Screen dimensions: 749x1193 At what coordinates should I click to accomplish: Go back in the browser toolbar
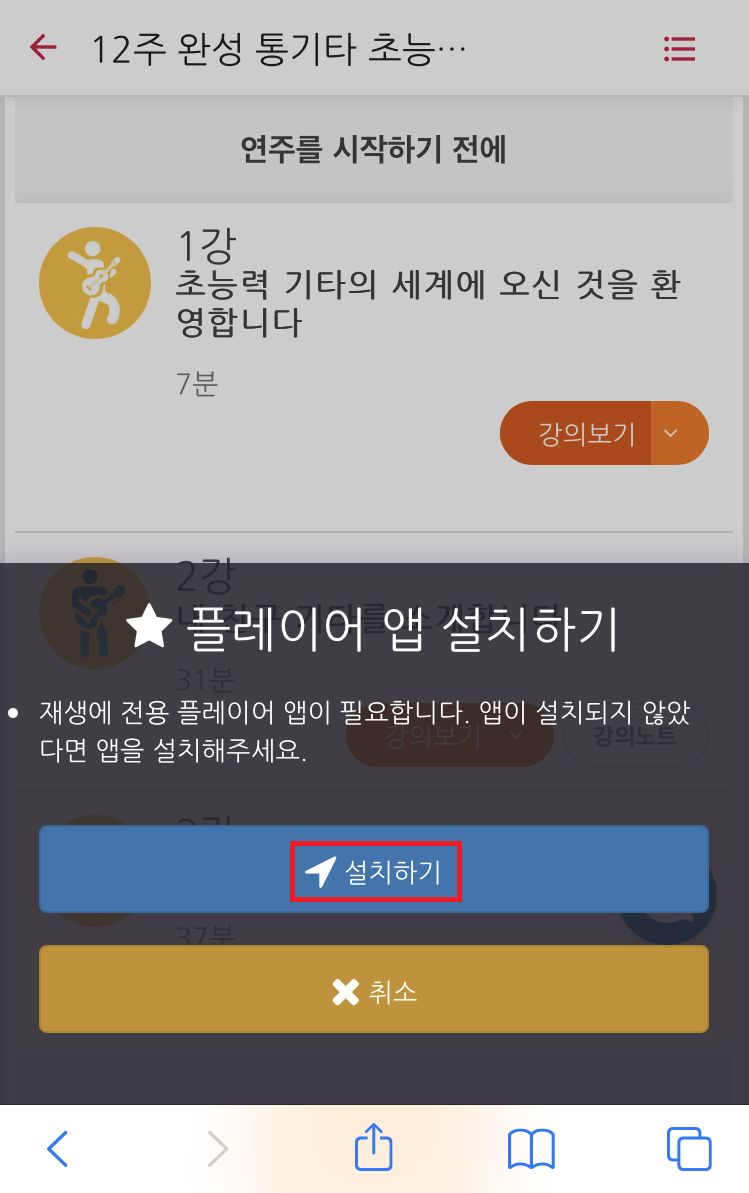pos(59,1148)
